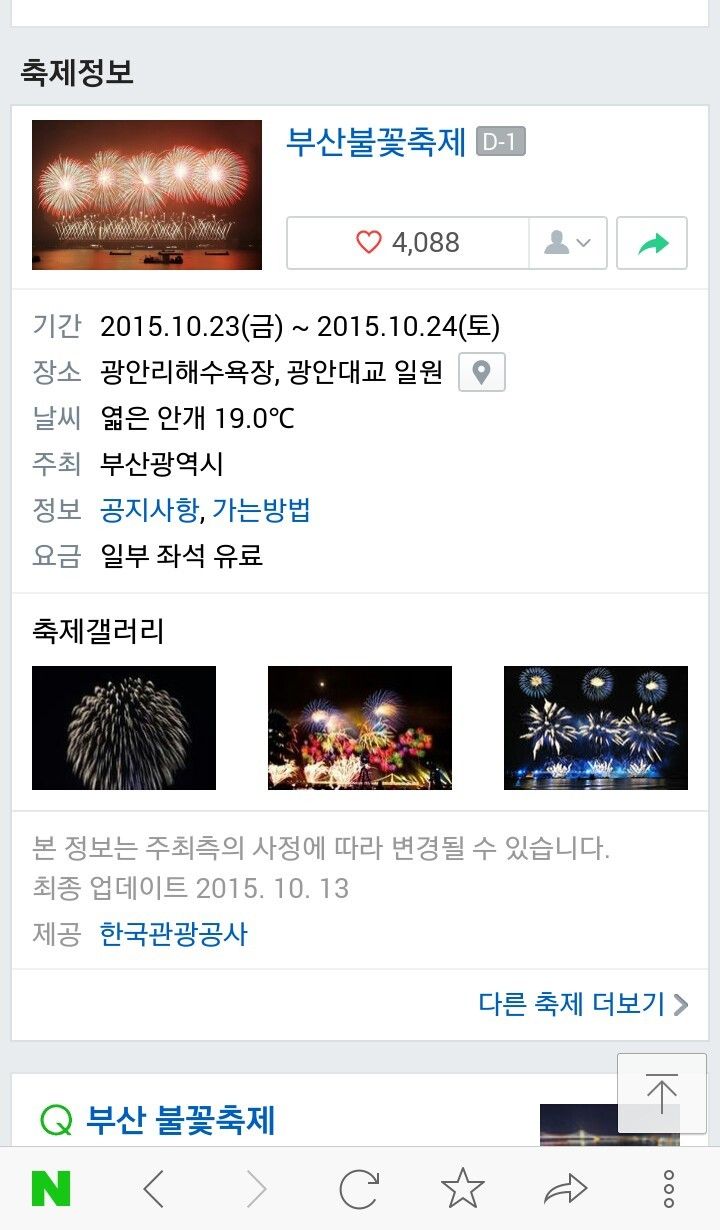Go to Naver home via N icon

[51, 1189]
